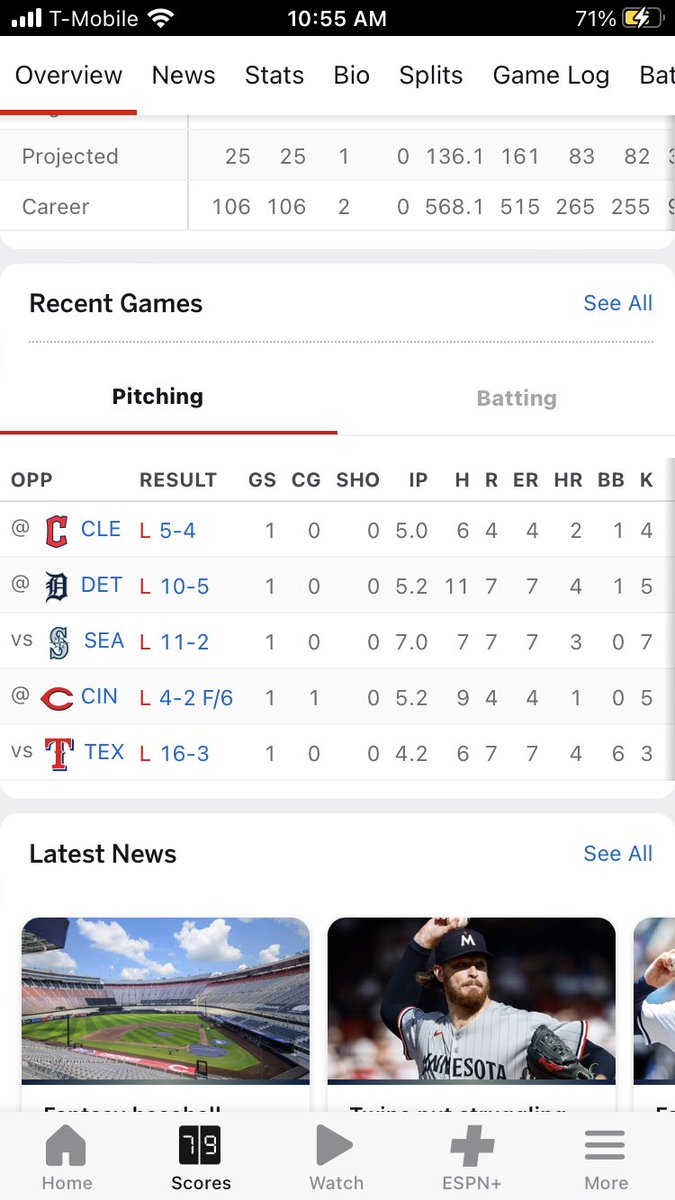The width and height of the screenshot is (675, 1200).
Task: Open the stadium fantasy baseball news card
Action: (166, 1014)
